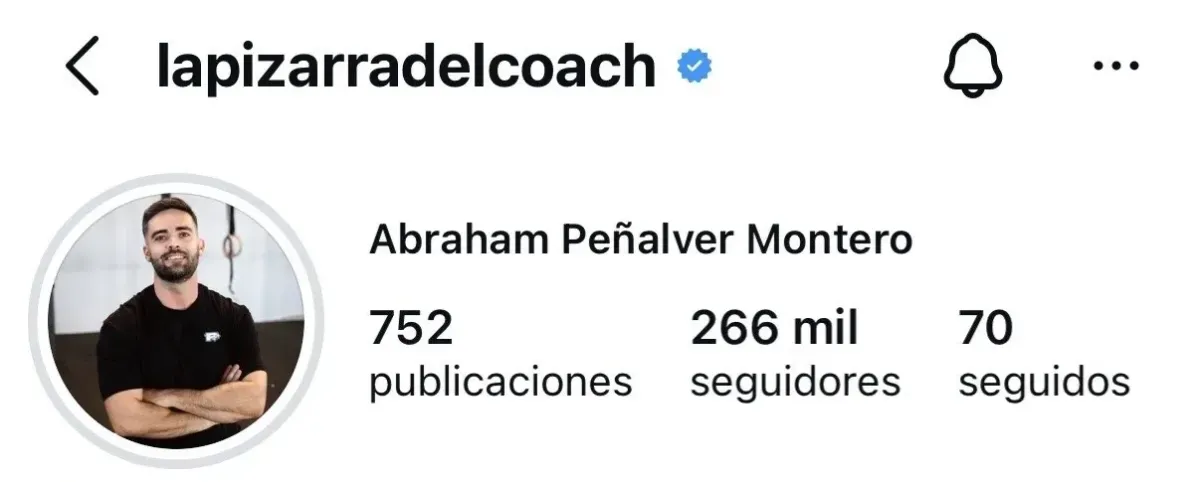Open the three-dot overflow menu
The image size is (1200, 482).
tap(1116, 67)
